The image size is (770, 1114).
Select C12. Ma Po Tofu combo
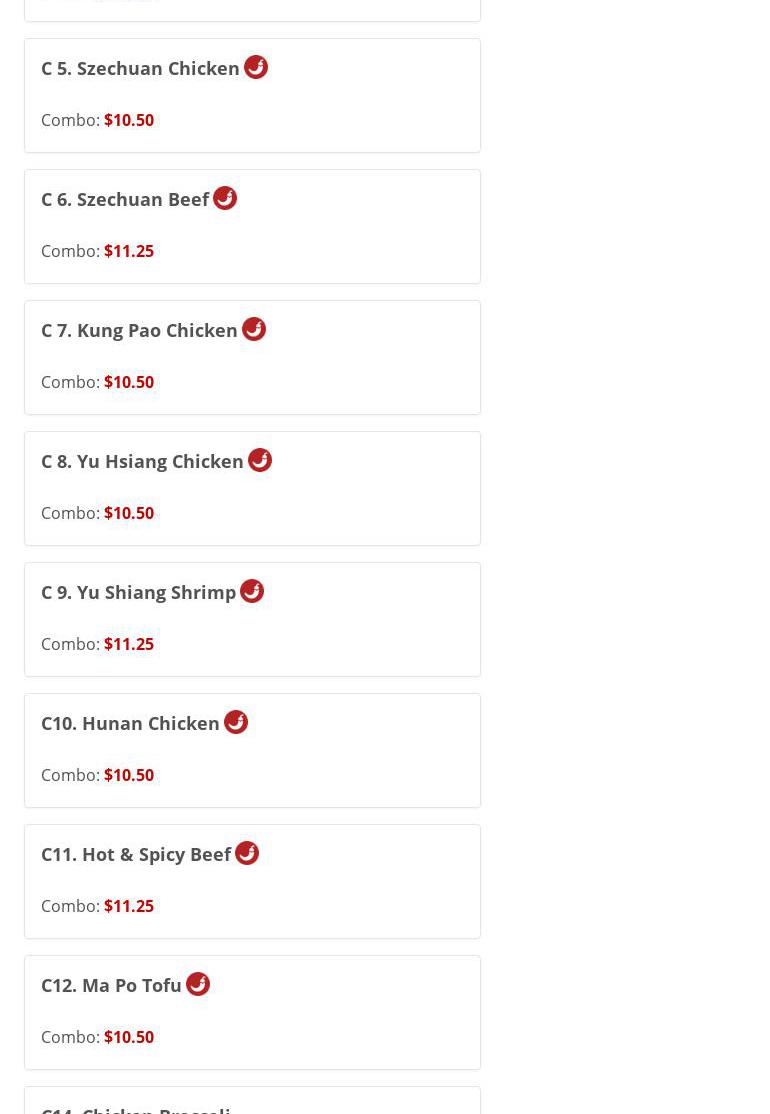pyautogui.click(x=111, y=986)
